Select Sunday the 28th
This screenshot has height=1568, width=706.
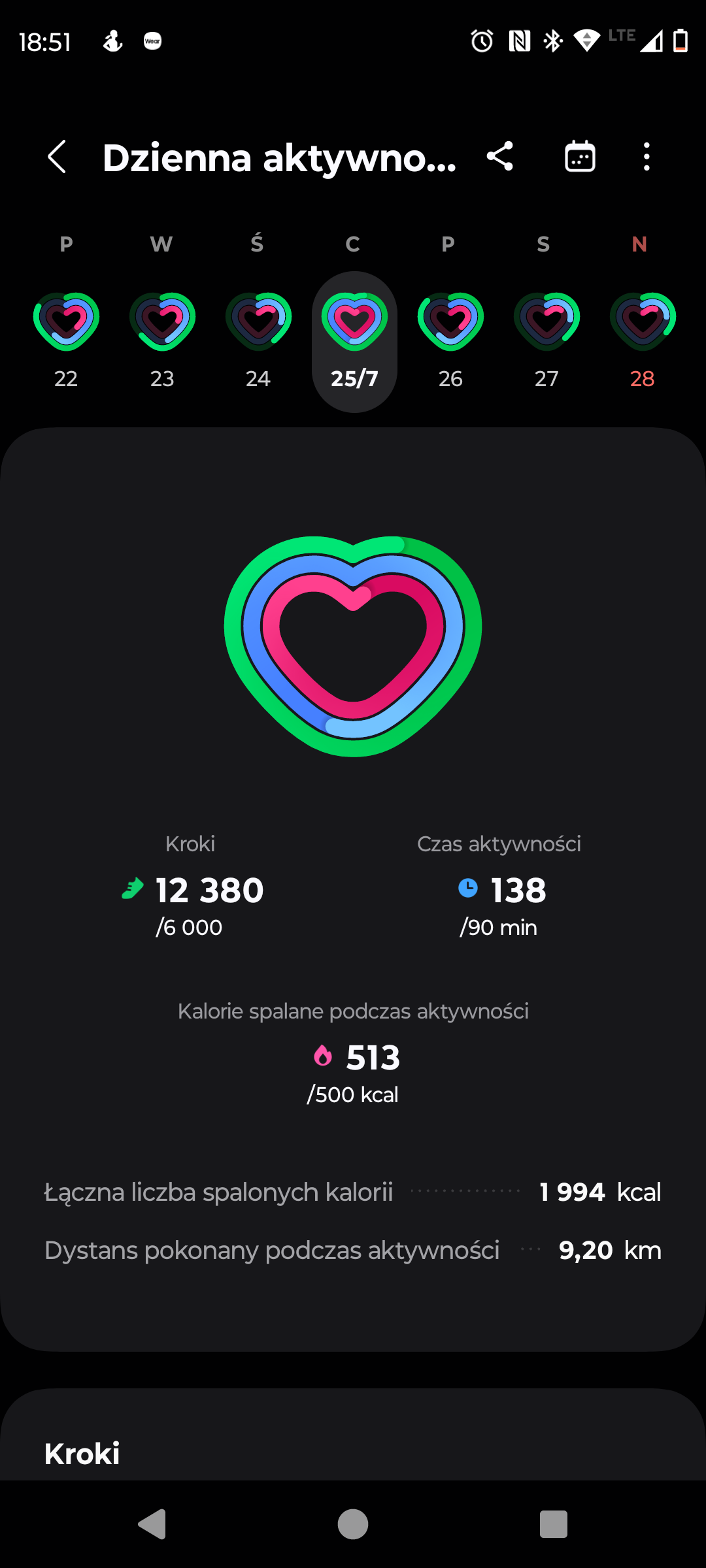pyautogui.click(x=643, y=342)
